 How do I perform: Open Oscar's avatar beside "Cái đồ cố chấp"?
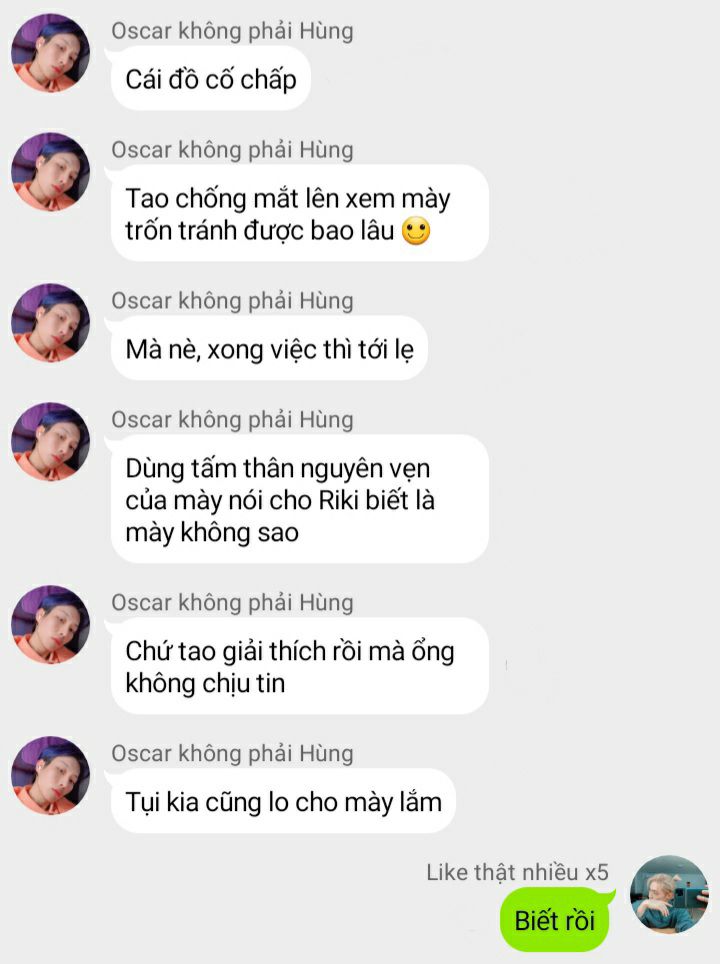(50, 53)
